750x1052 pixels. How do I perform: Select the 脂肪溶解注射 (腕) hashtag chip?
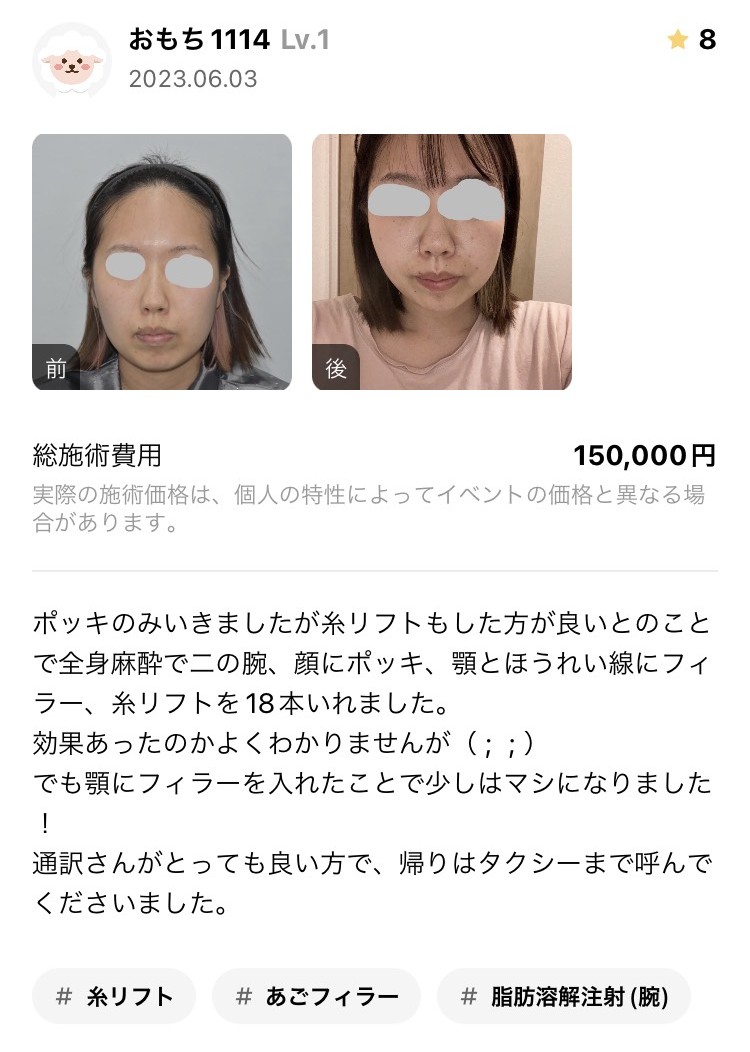click(564, 996)
